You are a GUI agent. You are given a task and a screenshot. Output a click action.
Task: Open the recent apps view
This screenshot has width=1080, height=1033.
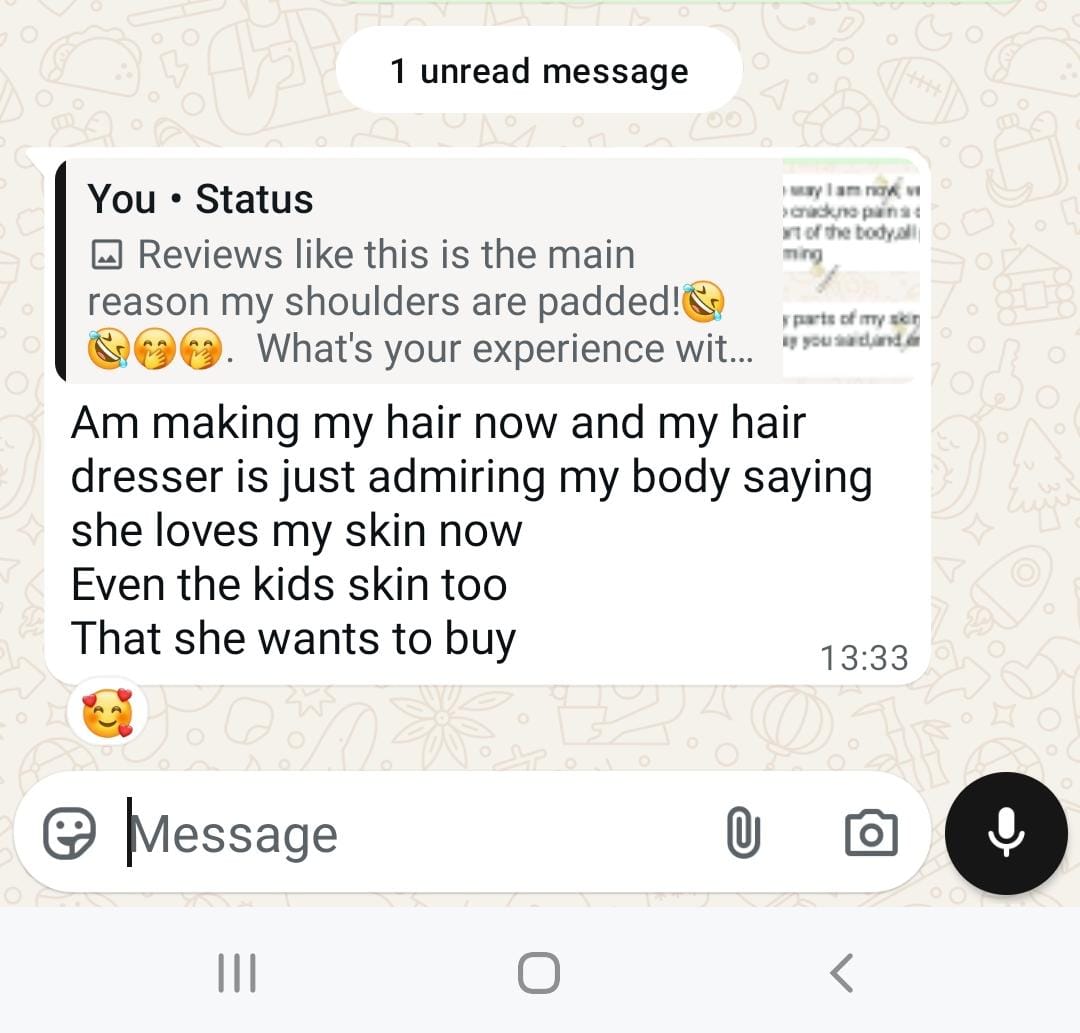(x=237, y=972)
